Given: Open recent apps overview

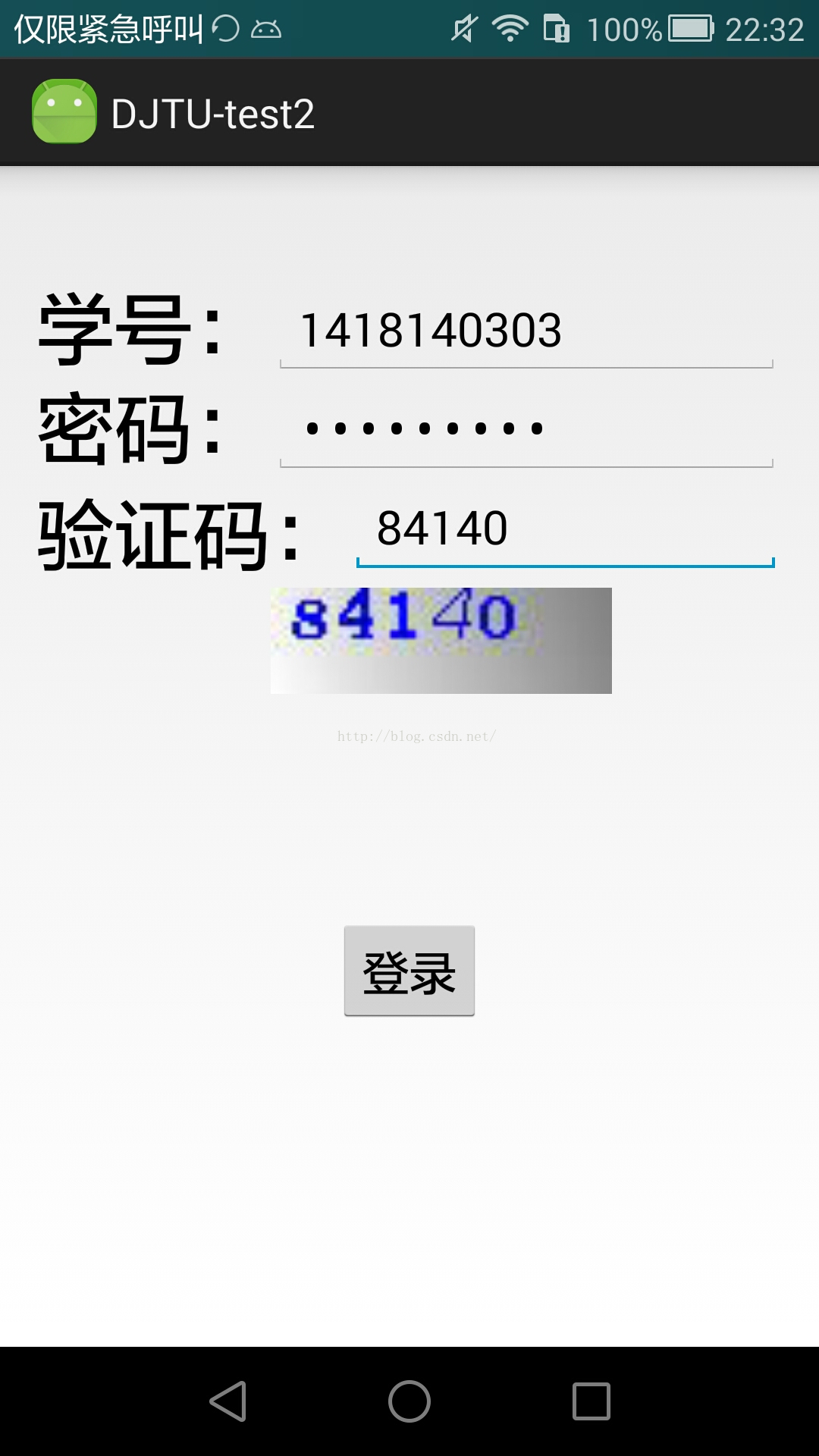Looking at the screenshot, I should click(591, 1401).
